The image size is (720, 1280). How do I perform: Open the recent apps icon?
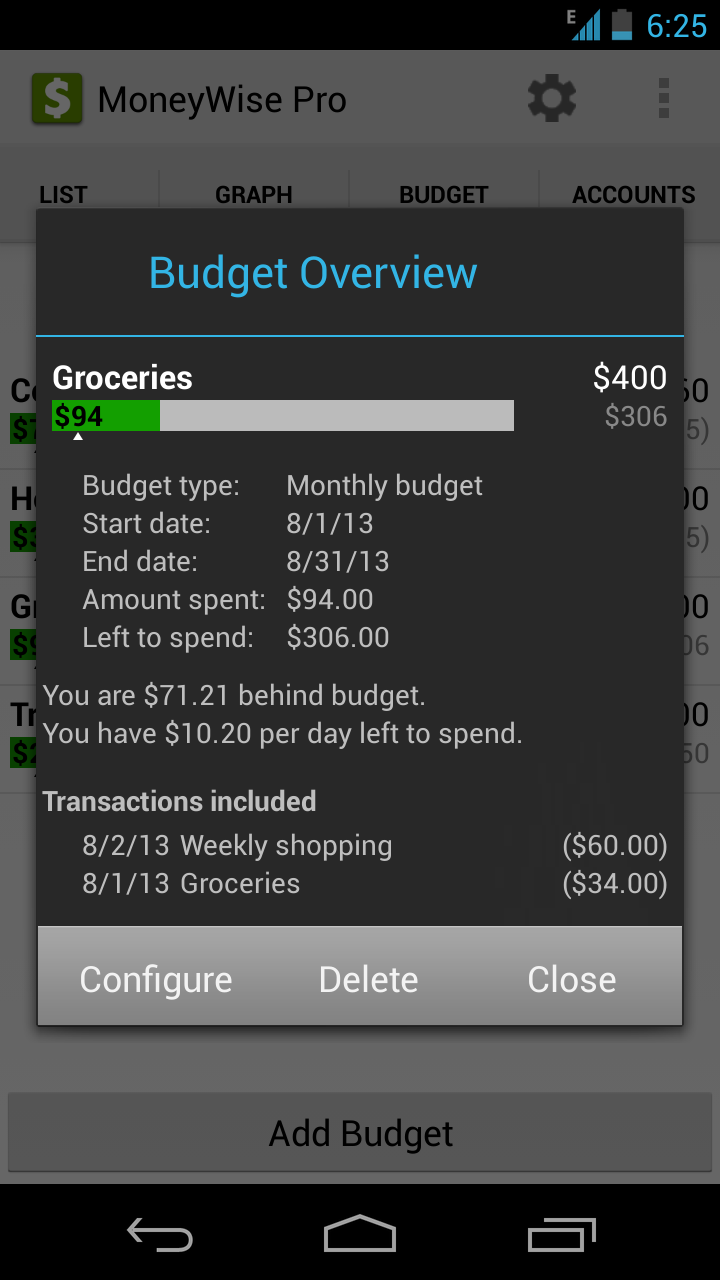tap(561, 1235)
